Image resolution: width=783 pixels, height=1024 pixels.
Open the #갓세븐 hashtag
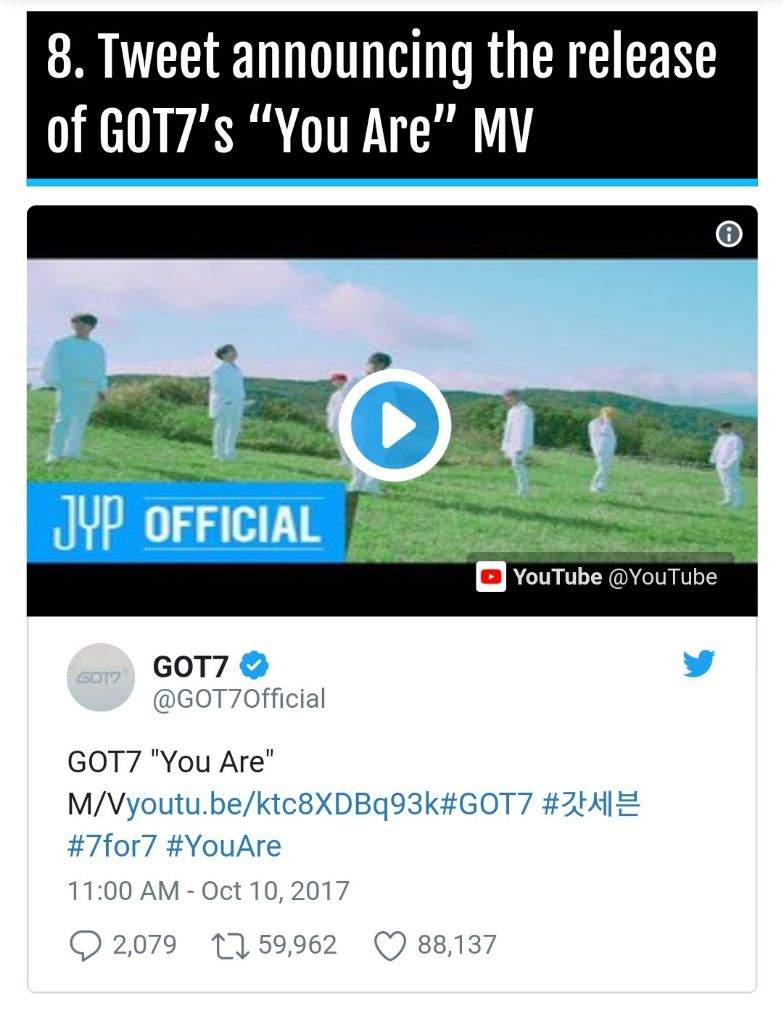[590, 803]
